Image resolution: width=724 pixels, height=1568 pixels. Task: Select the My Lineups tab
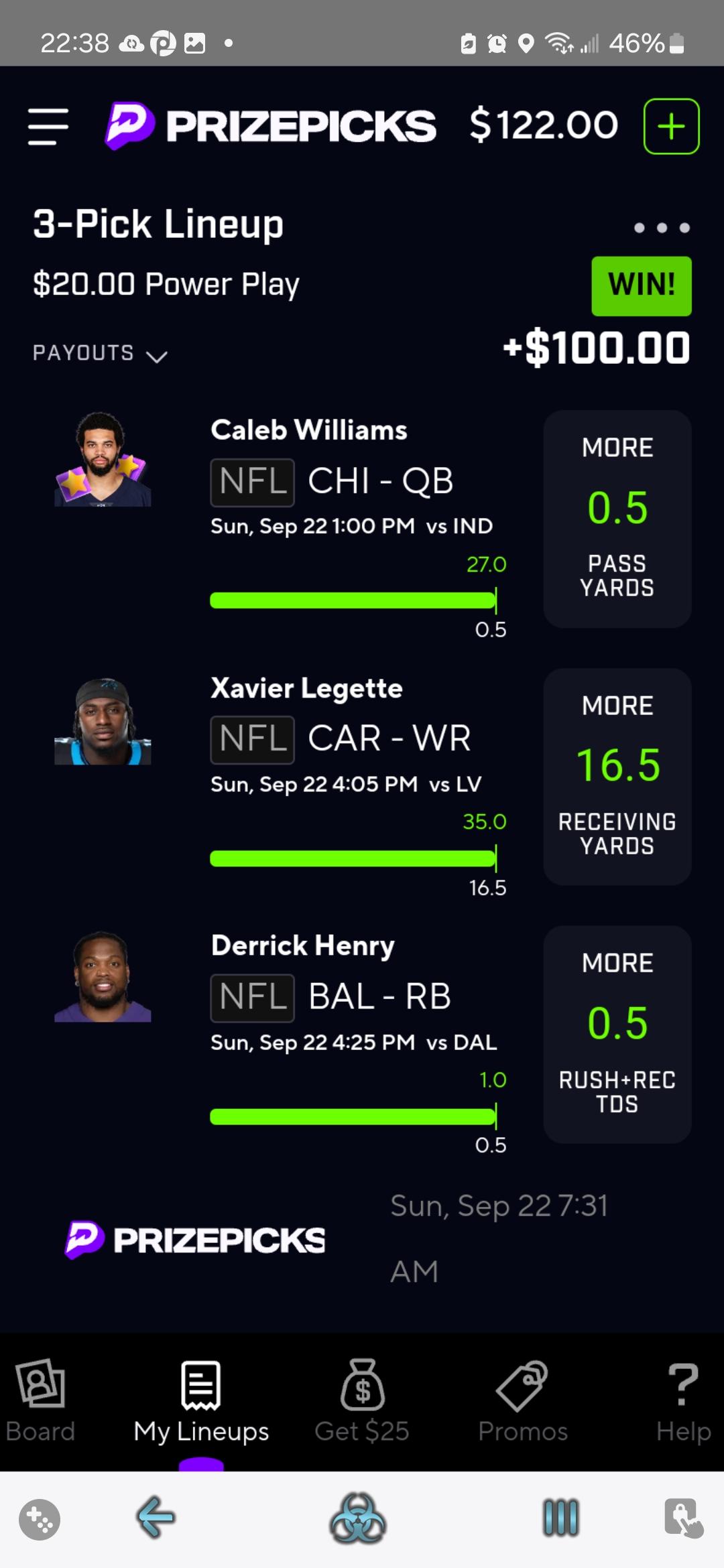(201, 1400)
